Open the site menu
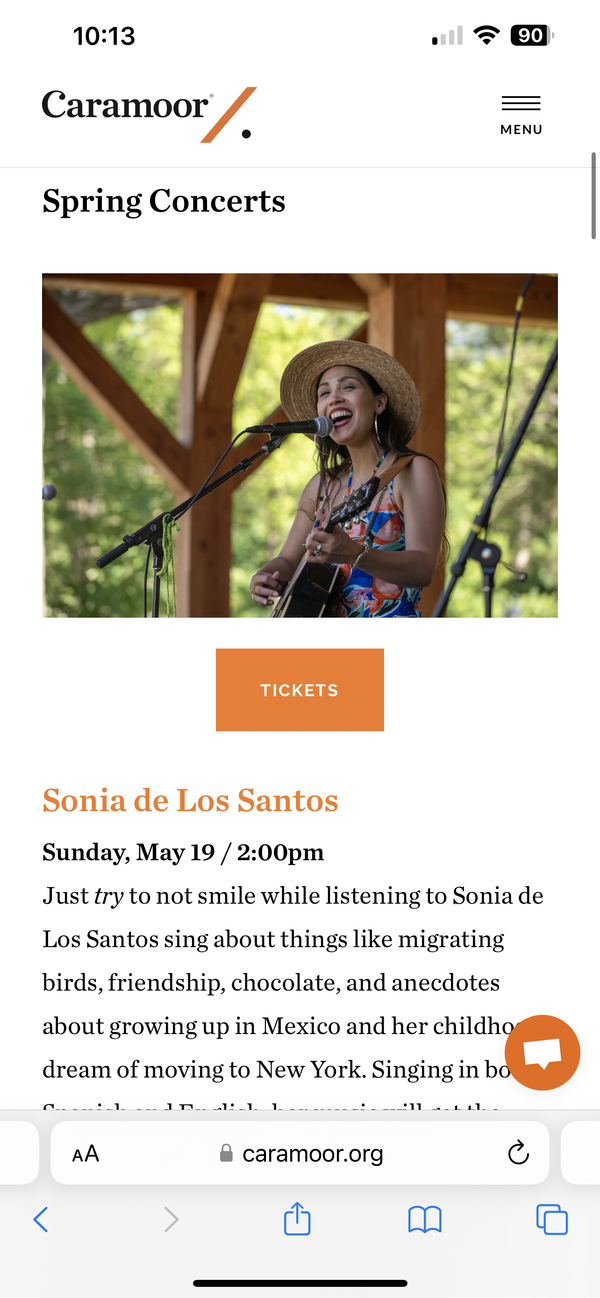 [520, 114]
